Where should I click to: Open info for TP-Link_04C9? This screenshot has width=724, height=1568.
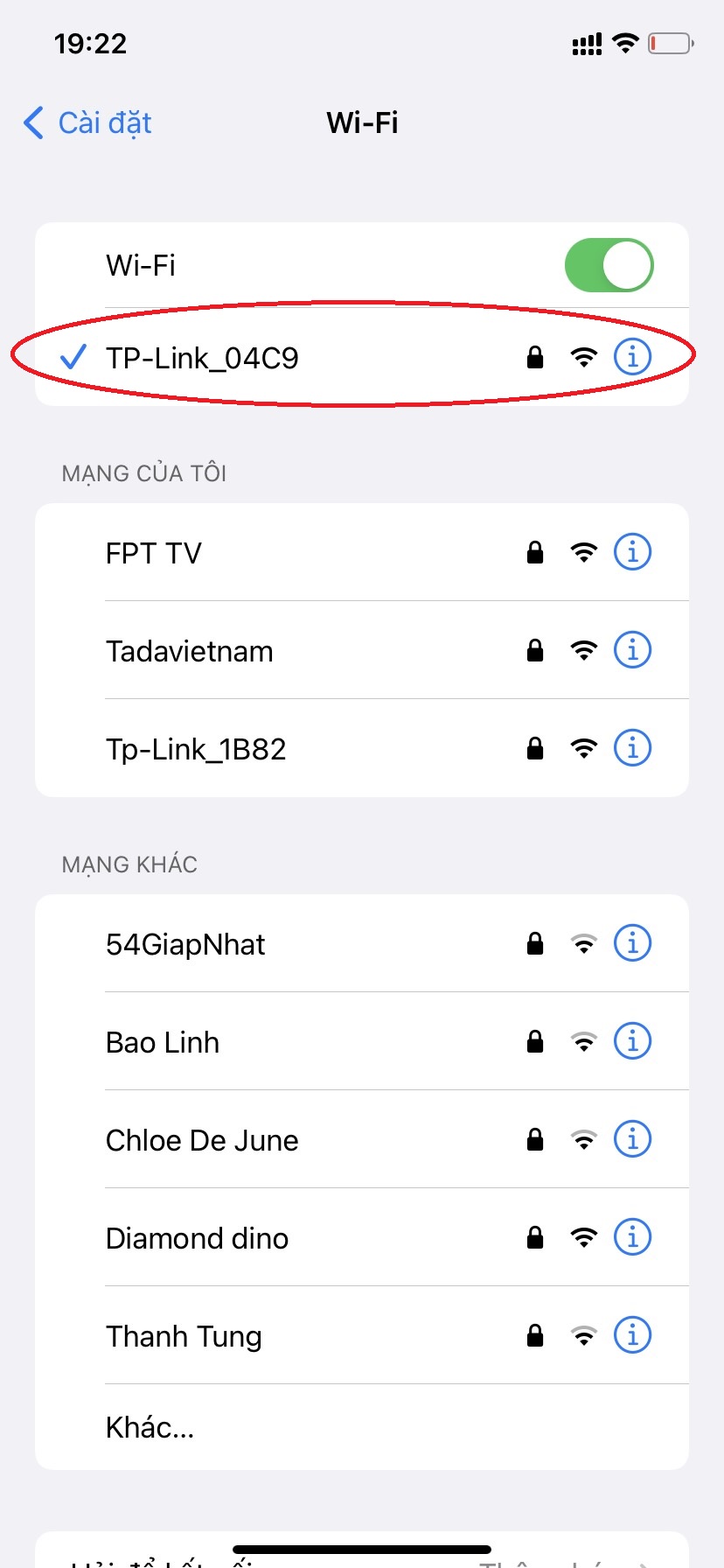point(632,357)
